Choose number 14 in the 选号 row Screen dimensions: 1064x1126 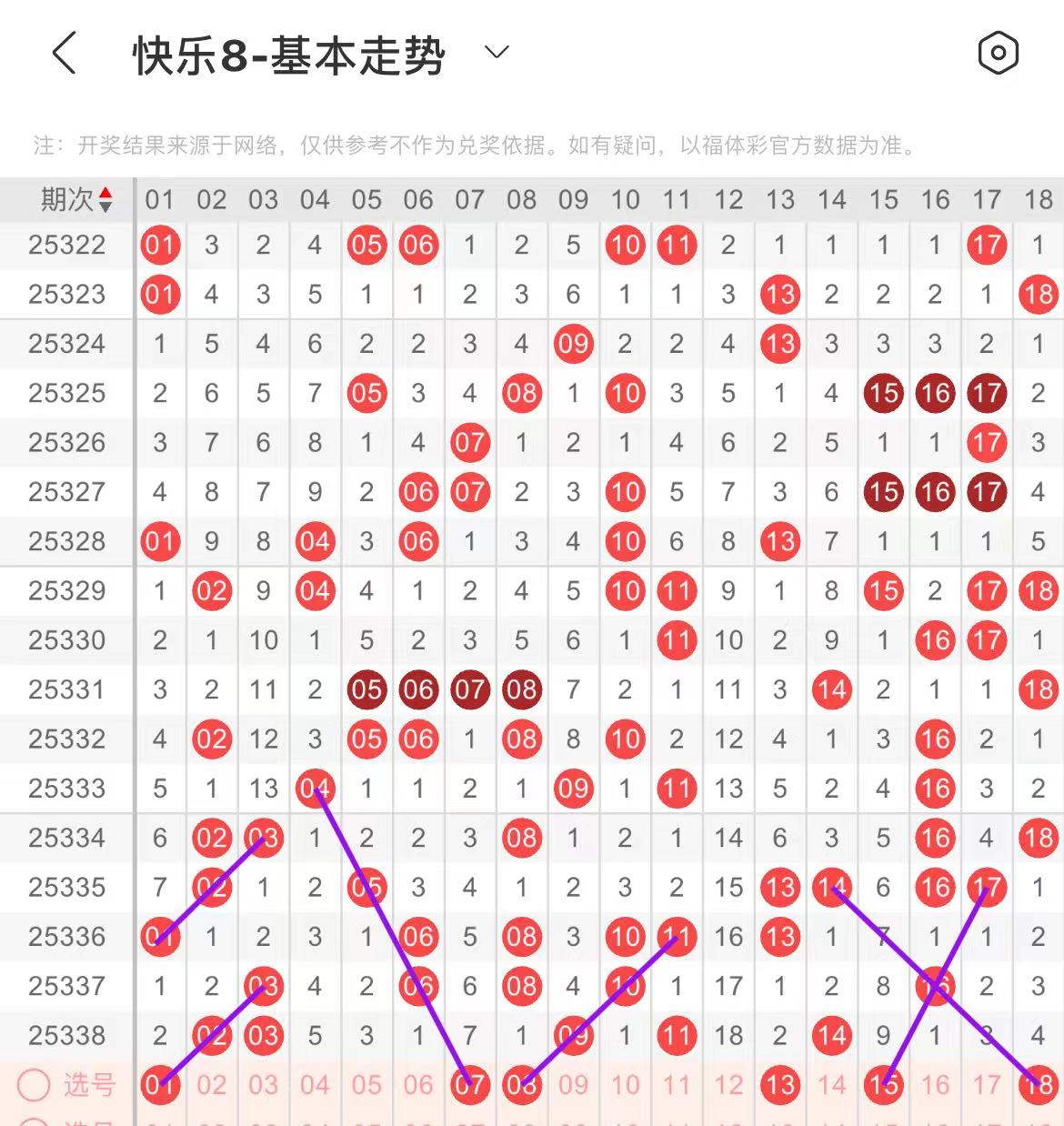[831, 1084]
